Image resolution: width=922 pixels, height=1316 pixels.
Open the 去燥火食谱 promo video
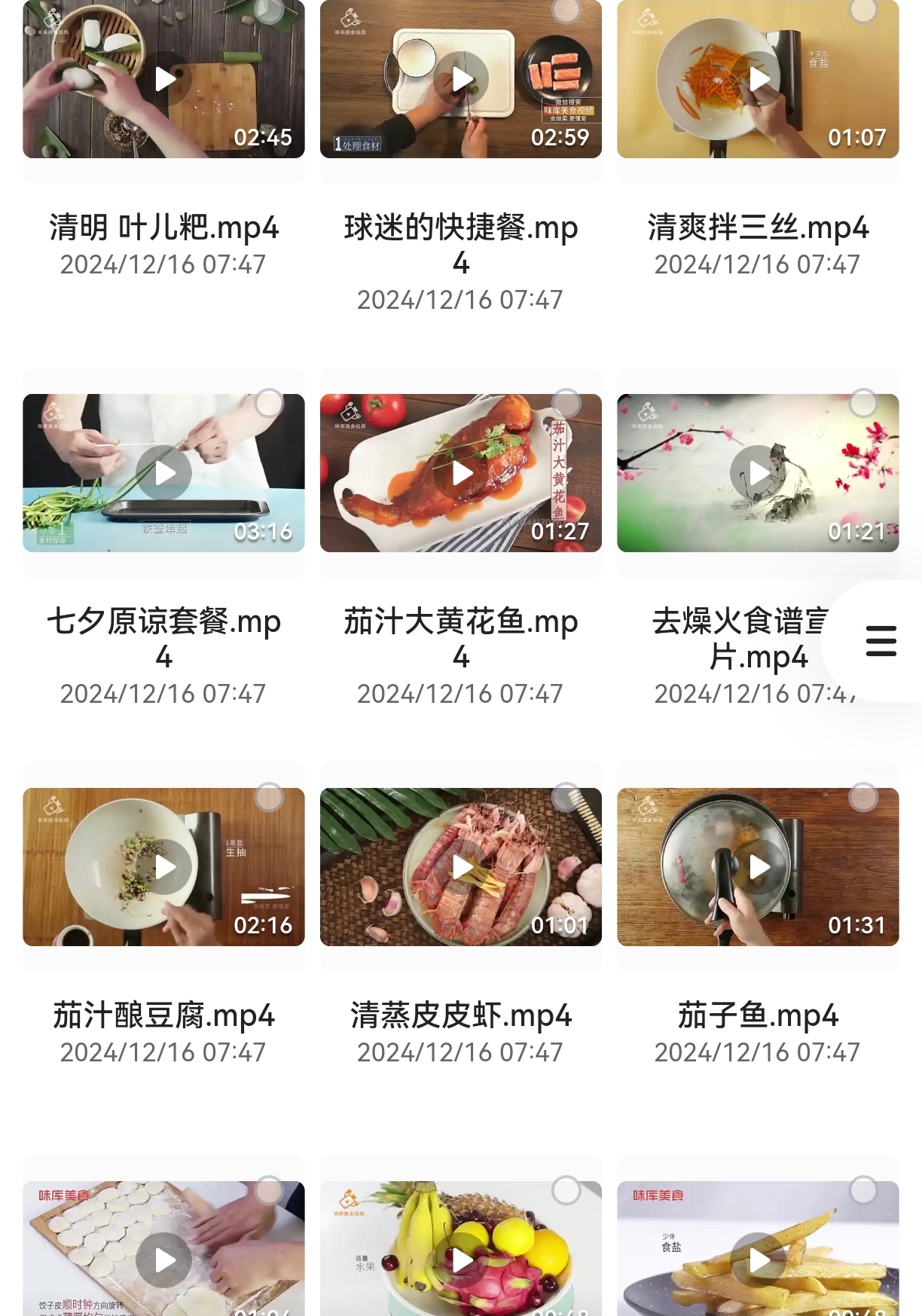[758, 473]
